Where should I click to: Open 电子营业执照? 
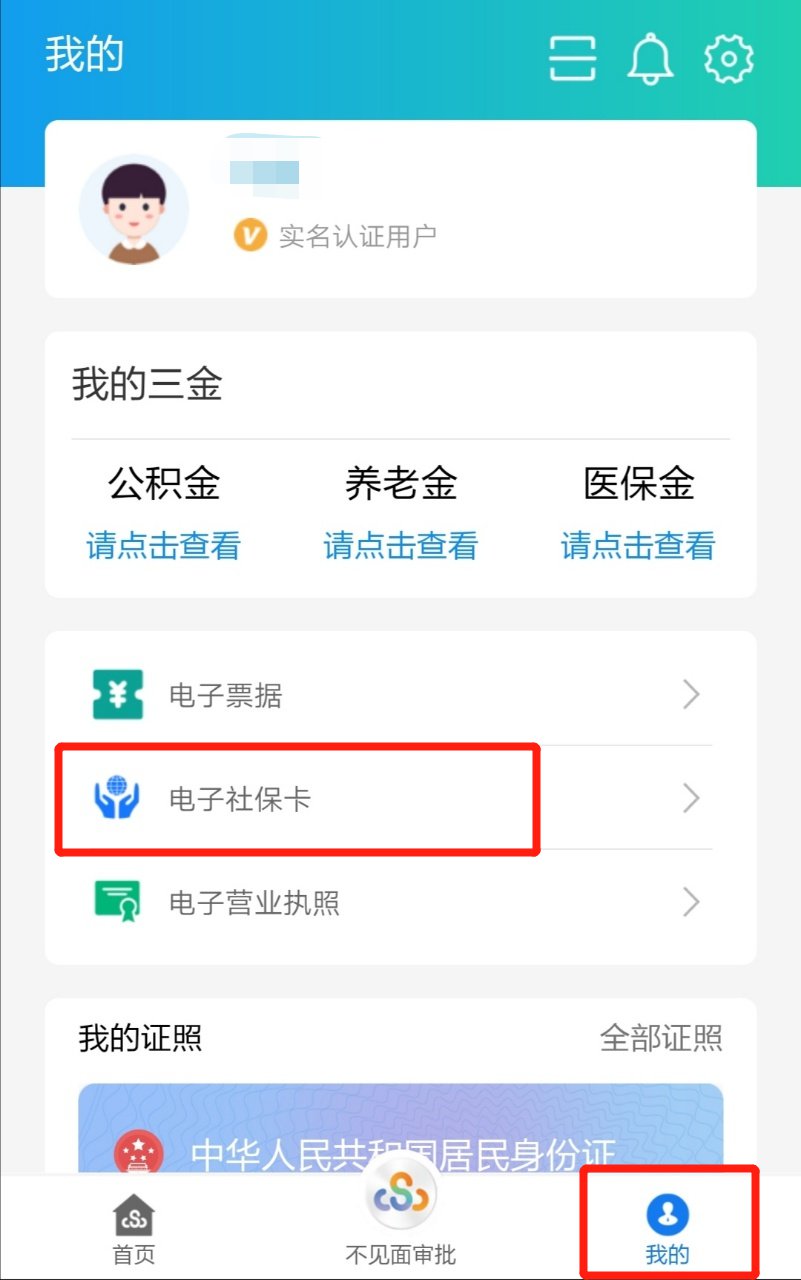coord(400,903)
